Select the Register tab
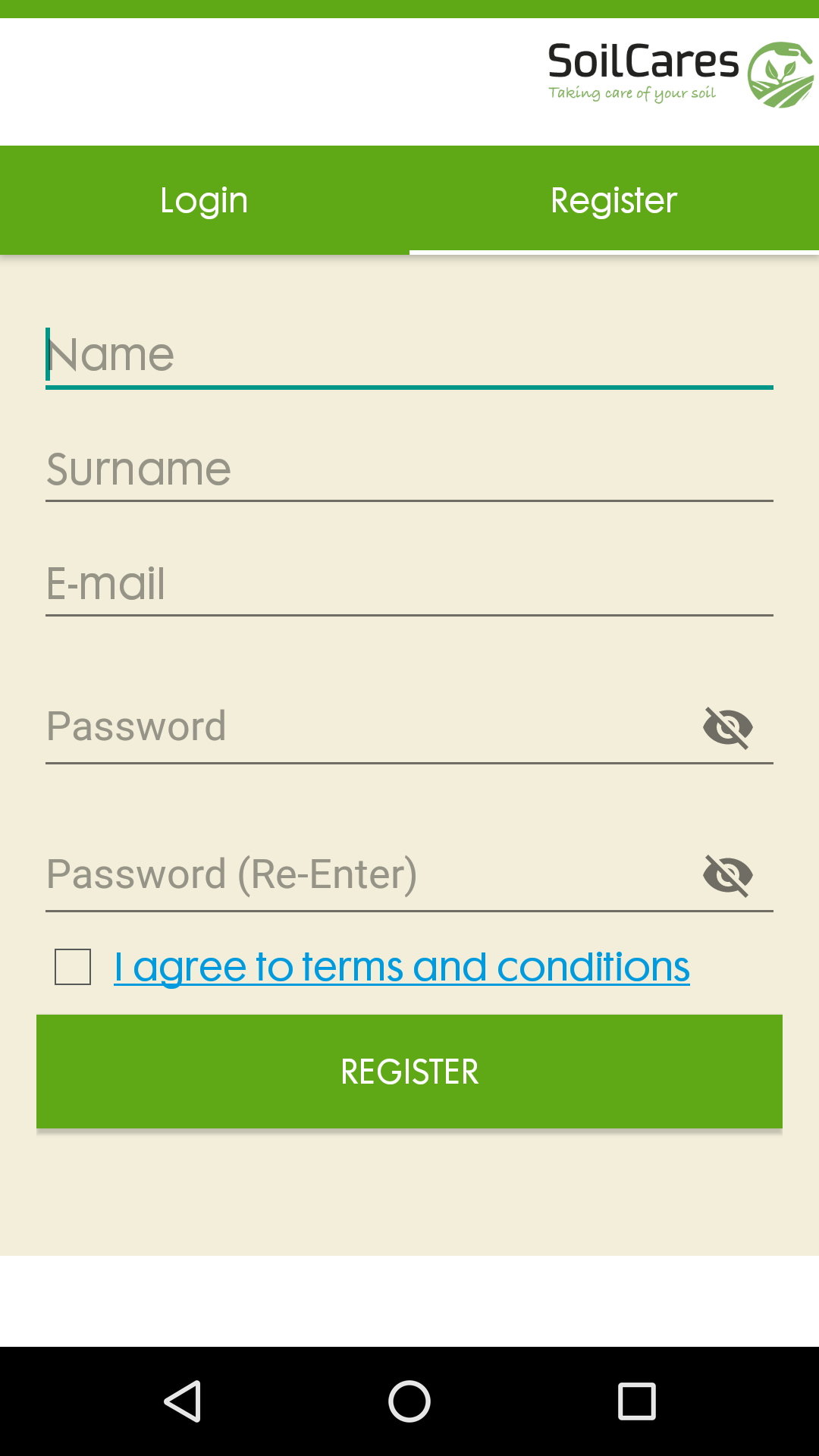 click(x=613, y=200)
